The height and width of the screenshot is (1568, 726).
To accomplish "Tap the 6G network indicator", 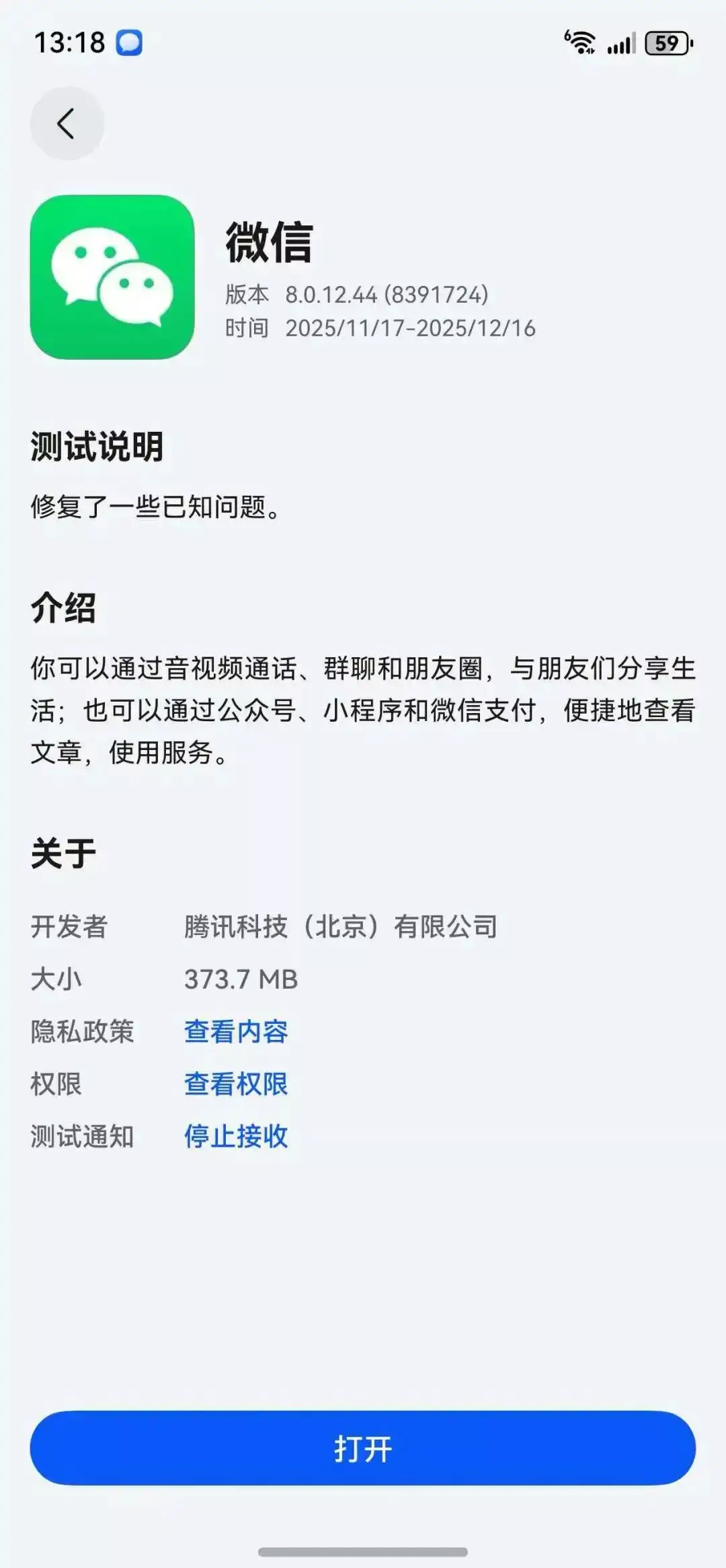I will 568,35.
